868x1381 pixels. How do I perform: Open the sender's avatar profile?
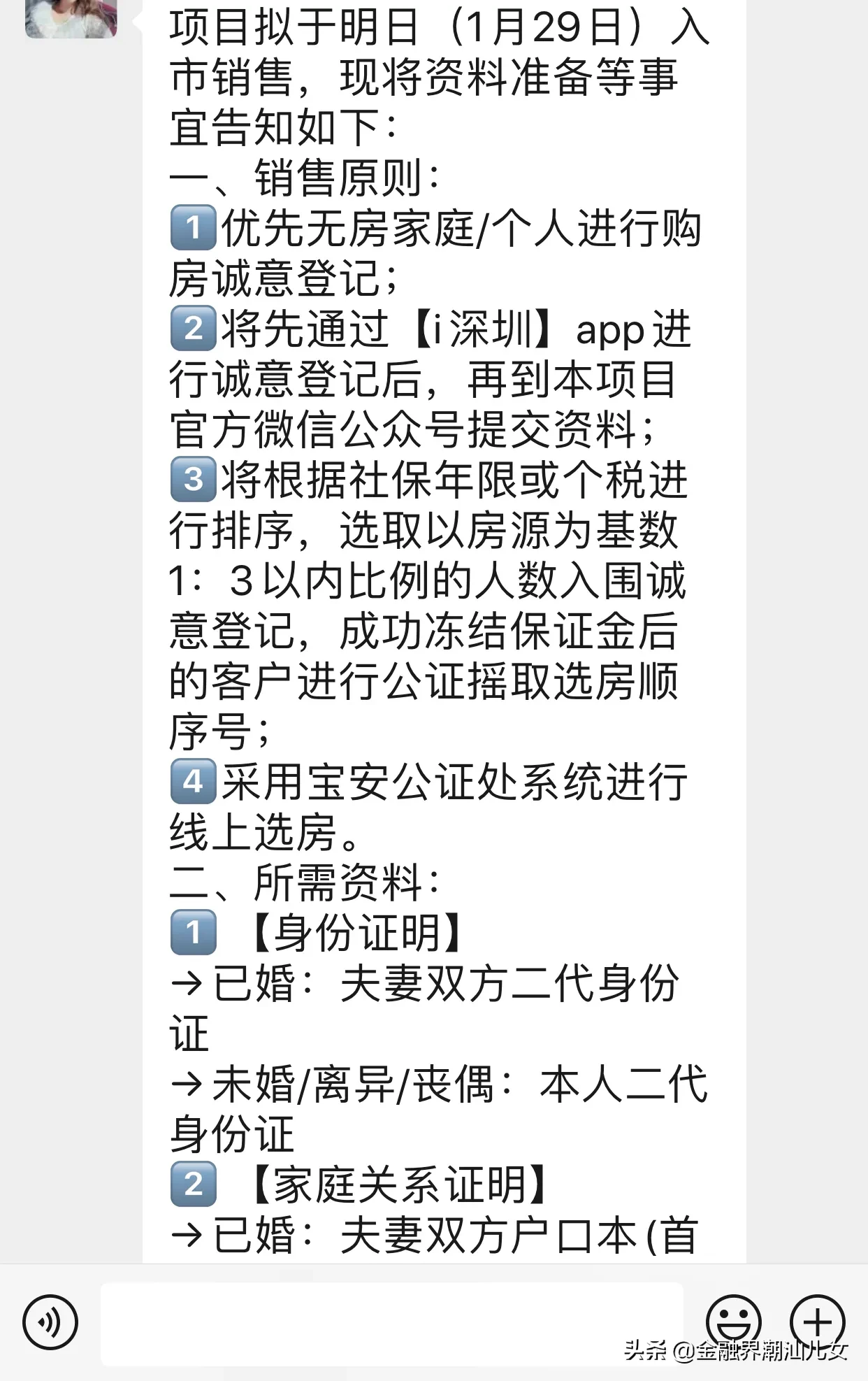point(71,17)
